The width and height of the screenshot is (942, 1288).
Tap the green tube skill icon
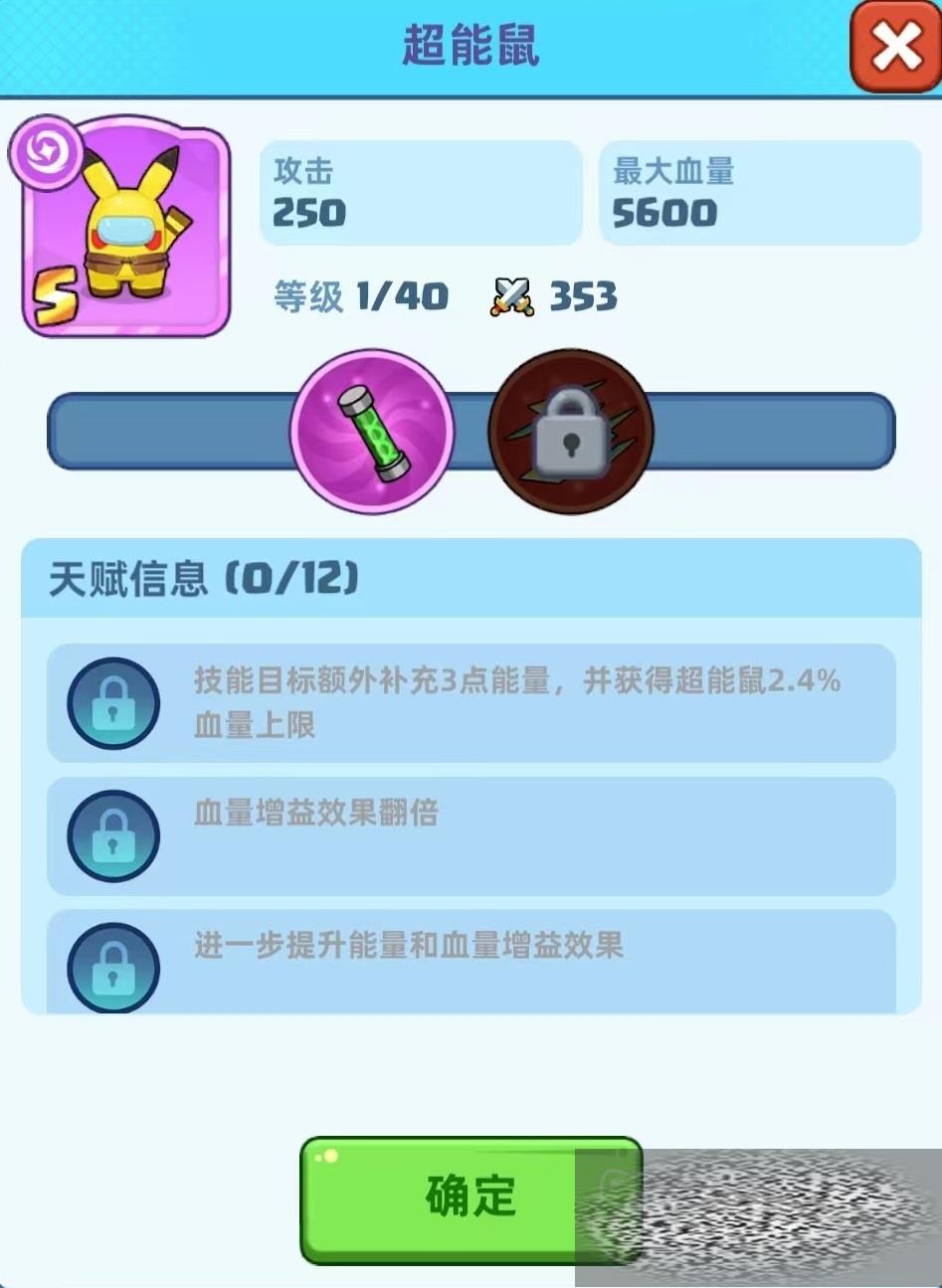tap(372, 431)
